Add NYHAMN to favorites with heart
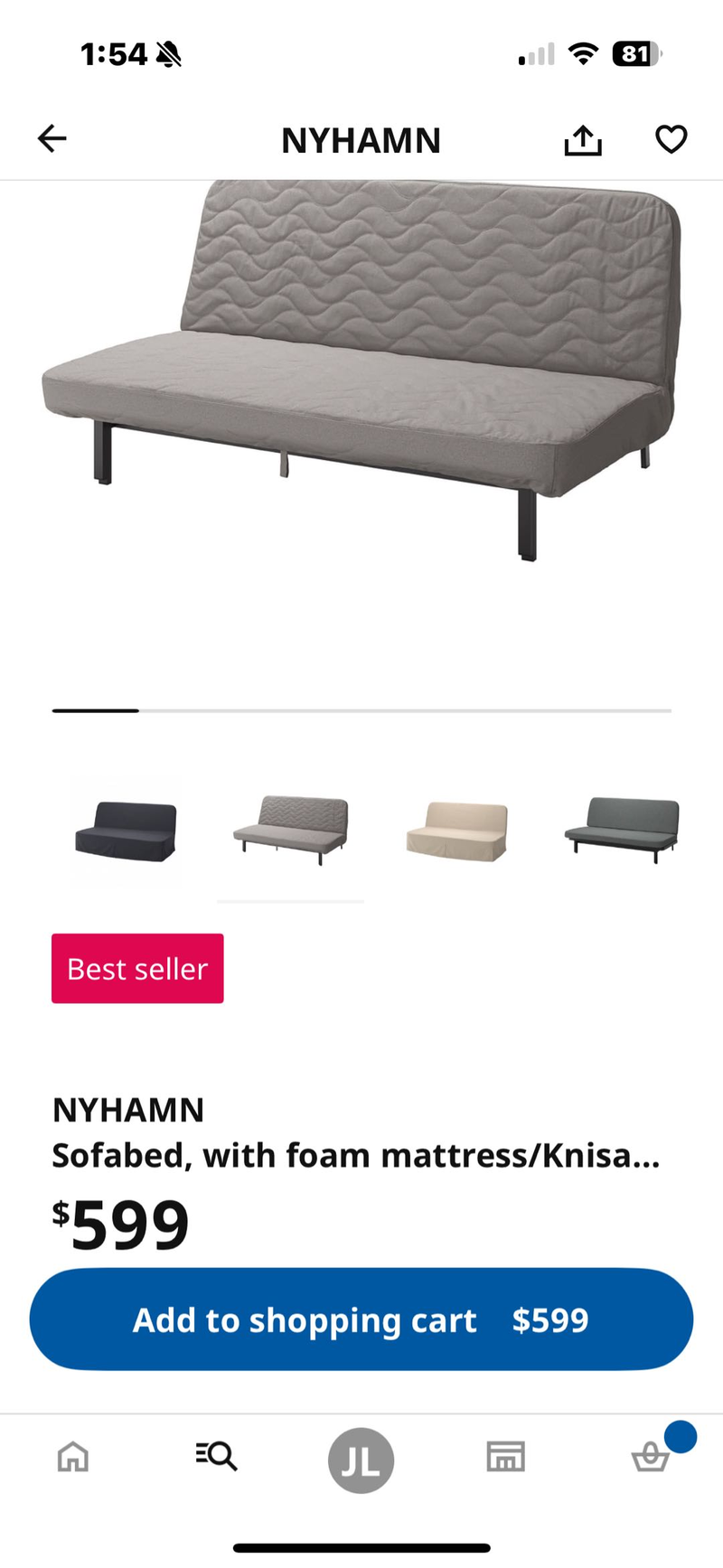Image resolution: width=723 pixels, height=1568 pixels. point(671,139)
